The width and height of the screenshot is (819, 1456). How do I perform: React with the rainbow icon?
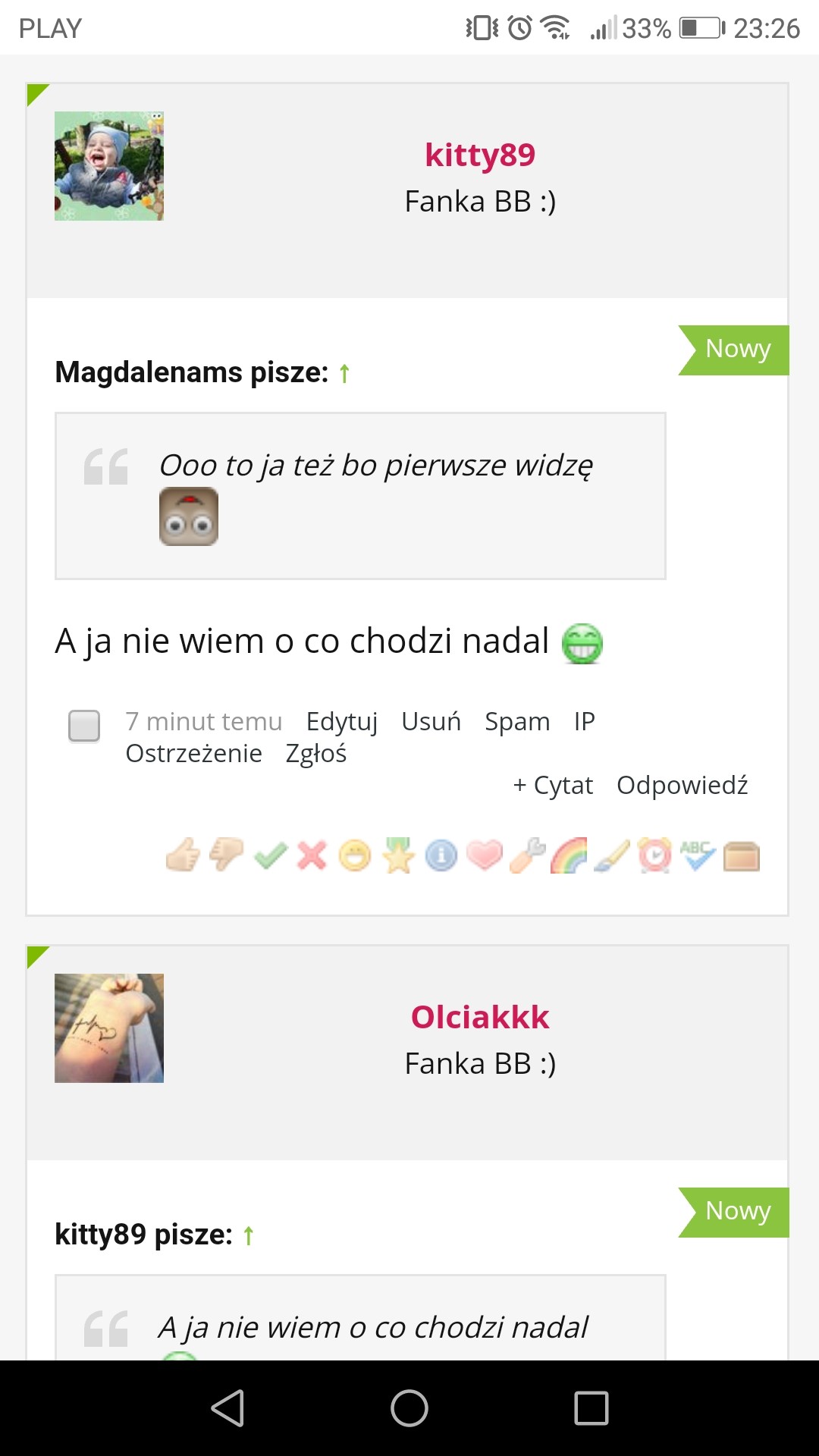click(x=569, y=856)
